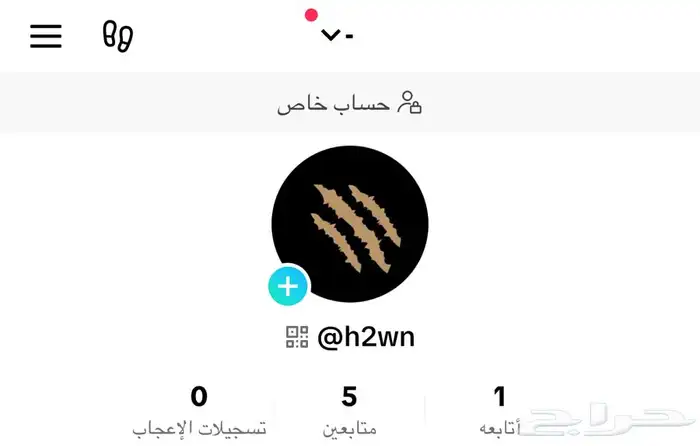Open the متابعين followers list
The image size is (700, 446).
[x=350, y=412]
